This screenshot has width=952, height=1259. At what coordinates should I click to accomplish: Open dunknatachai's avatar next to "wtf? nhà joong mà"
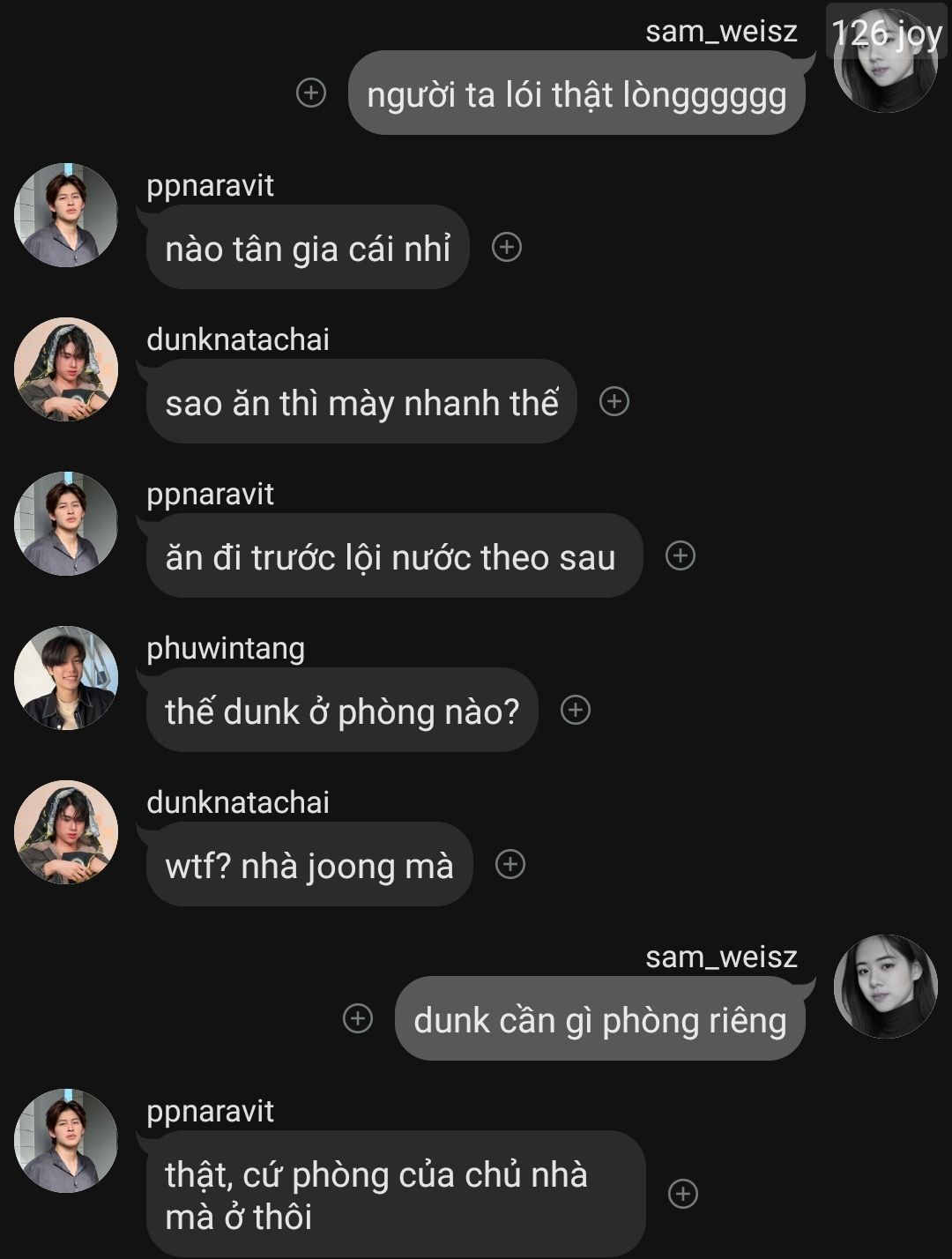pyautogui.click(x=66, y=832)
